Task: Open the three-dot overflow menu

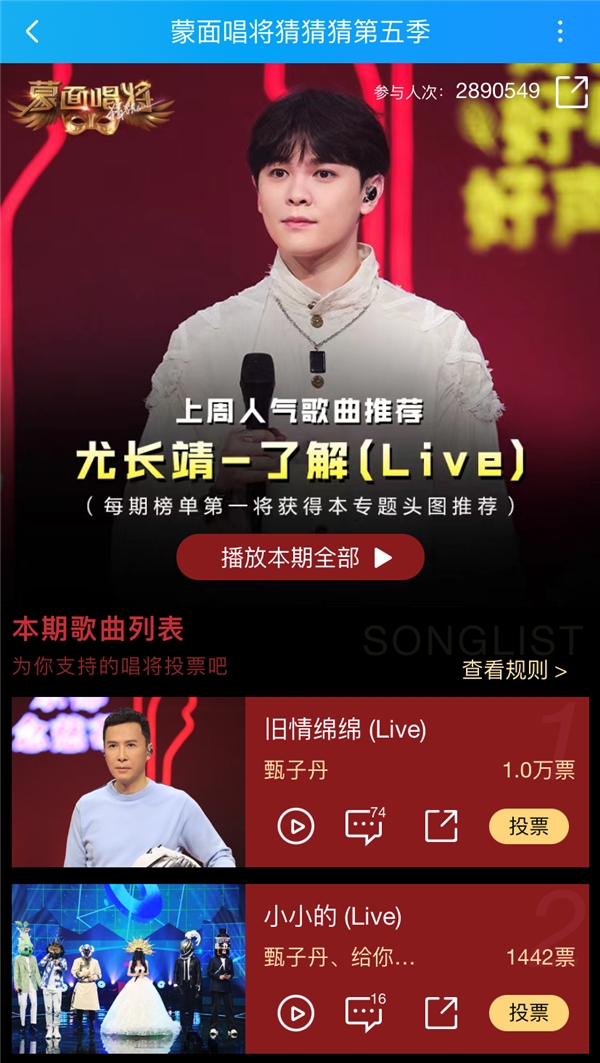Action: point(560,31)
